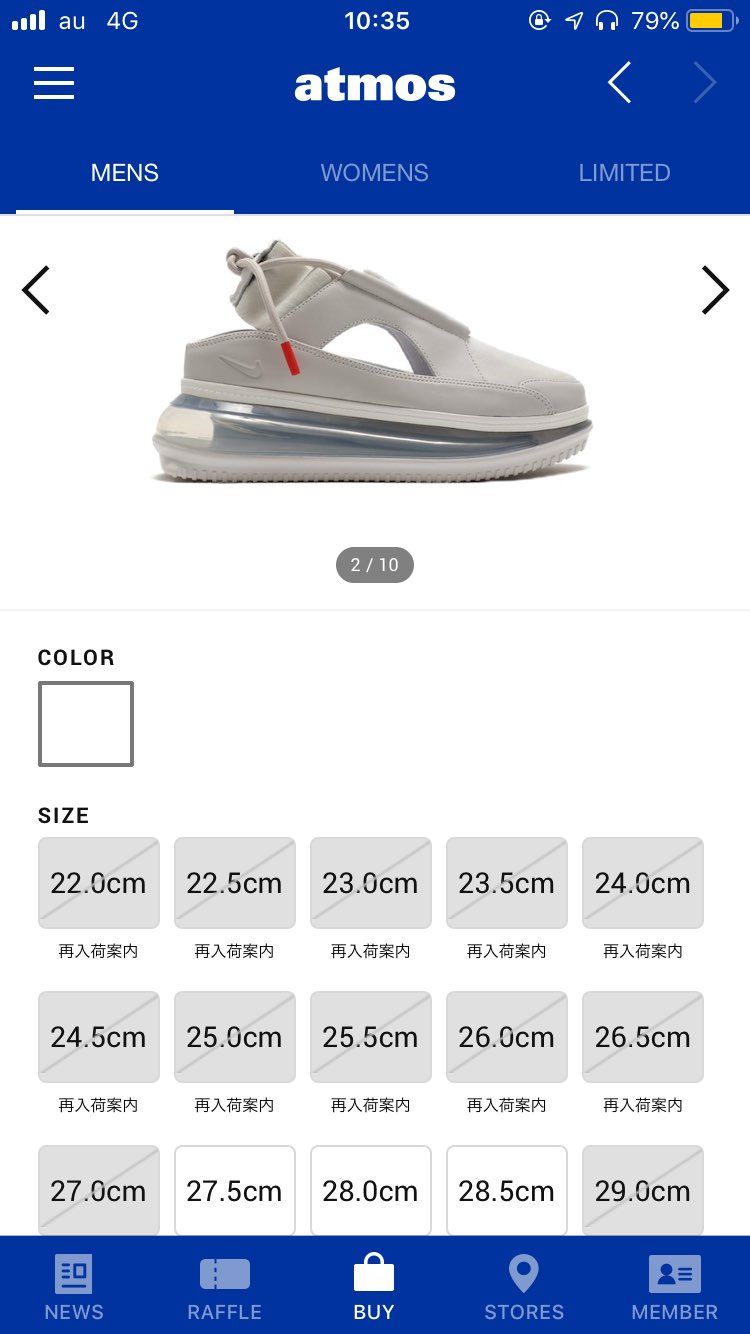Show the next product image
This screenshot has width=750, height=1334.
point(714,291)
